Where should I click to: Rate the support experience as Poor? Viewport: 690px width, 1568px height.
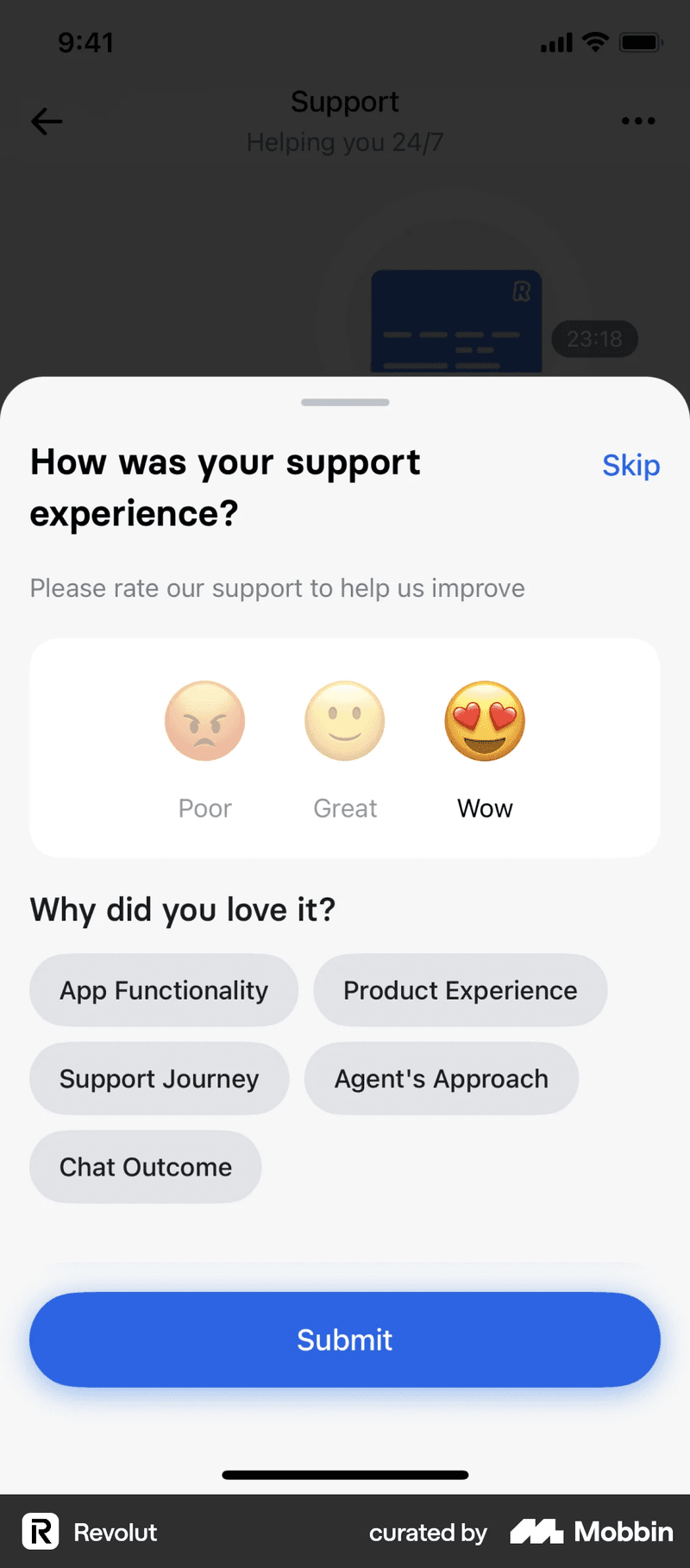coord(205,721)
